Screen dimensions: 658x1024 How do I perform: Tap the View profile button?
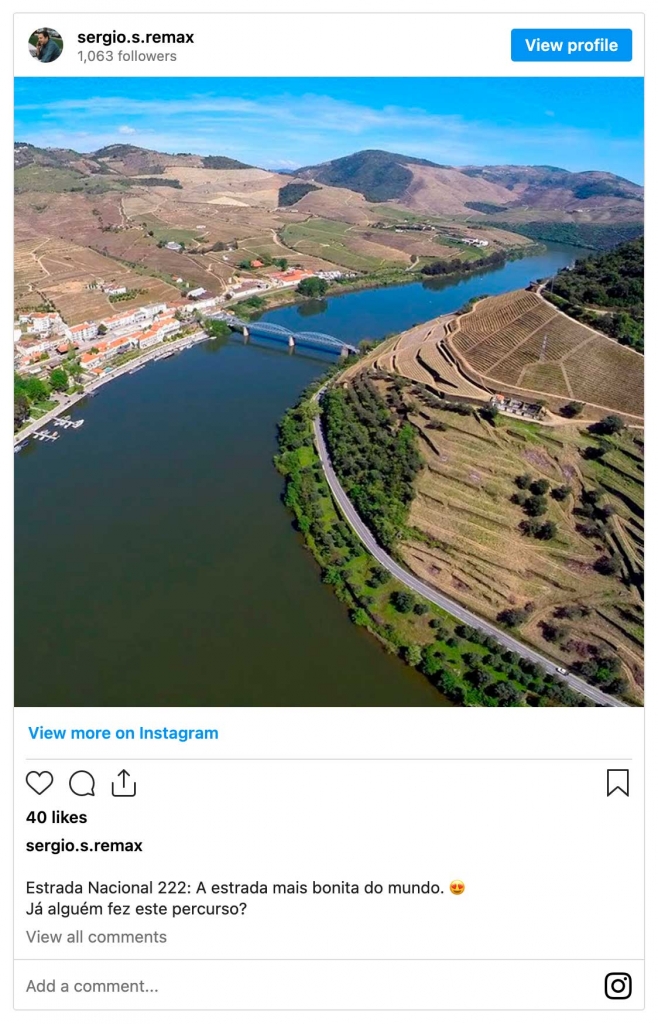(x=571, y=45)
